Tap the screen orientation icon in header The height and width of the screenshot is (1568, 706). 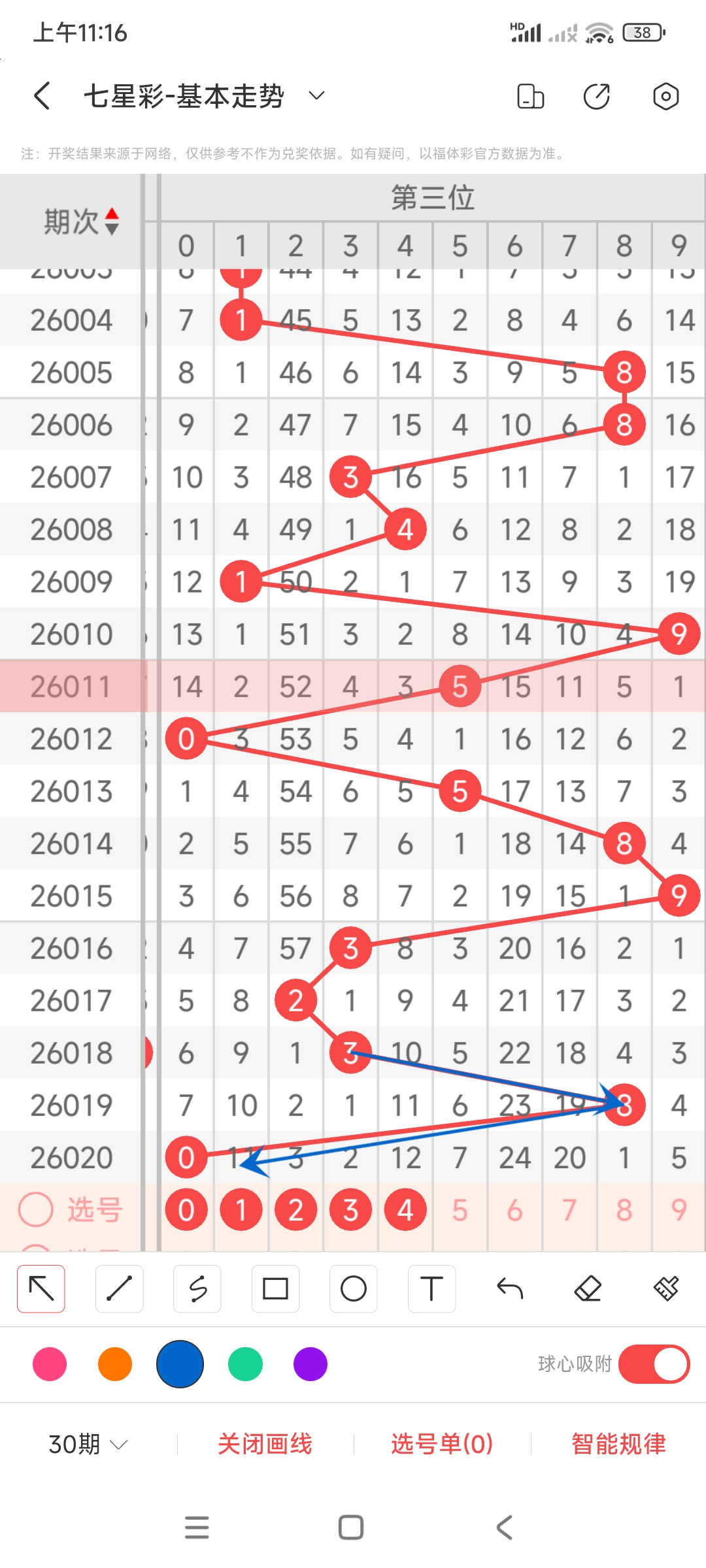coord(530,96)
